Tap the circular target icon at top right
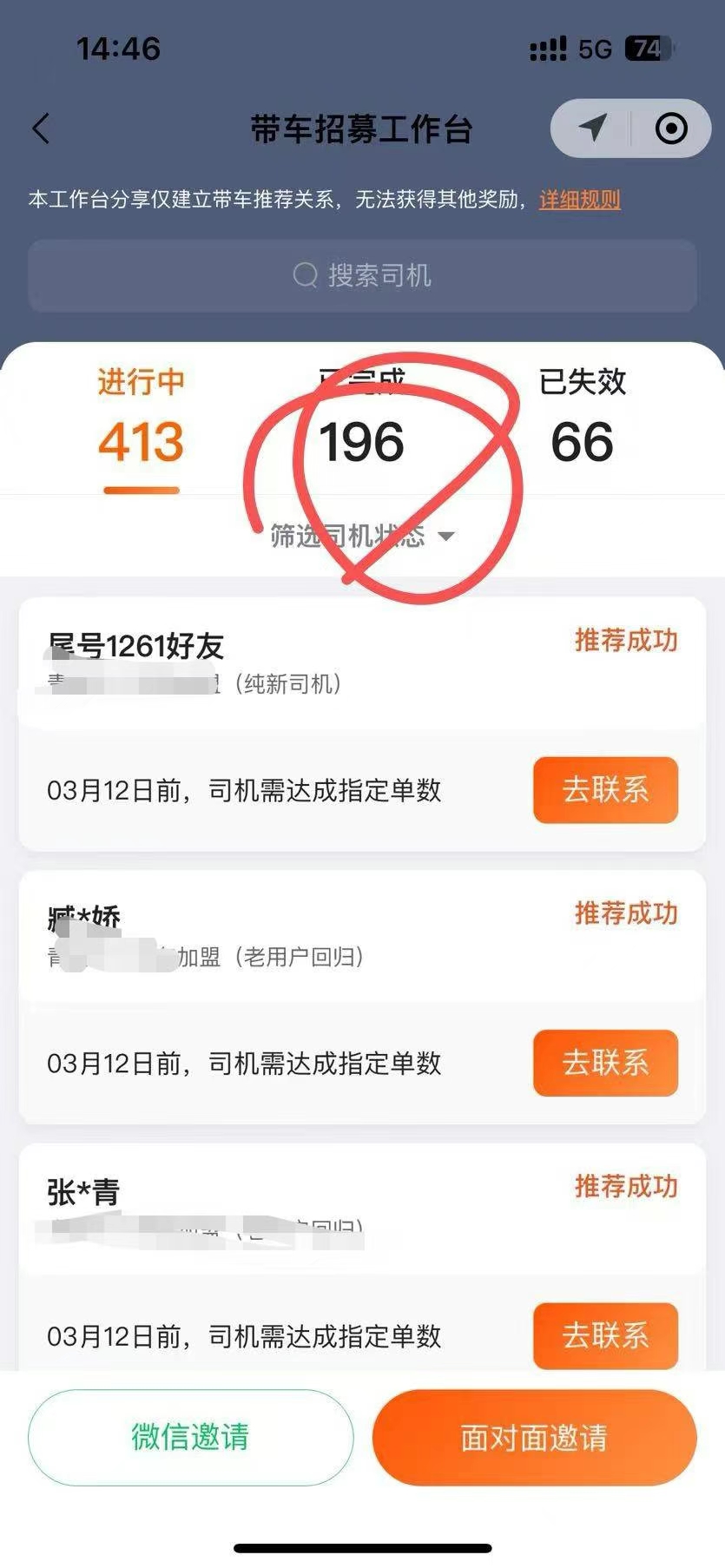 [x=669, y=128]
